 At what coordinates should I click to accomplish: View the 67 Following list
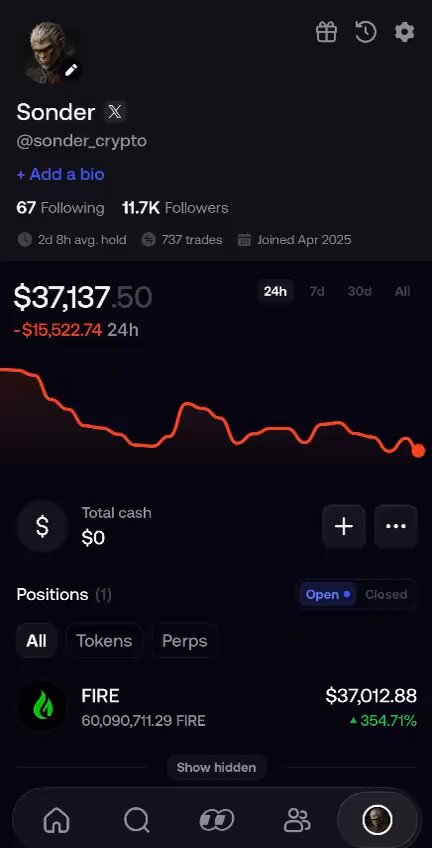point(61,208)
